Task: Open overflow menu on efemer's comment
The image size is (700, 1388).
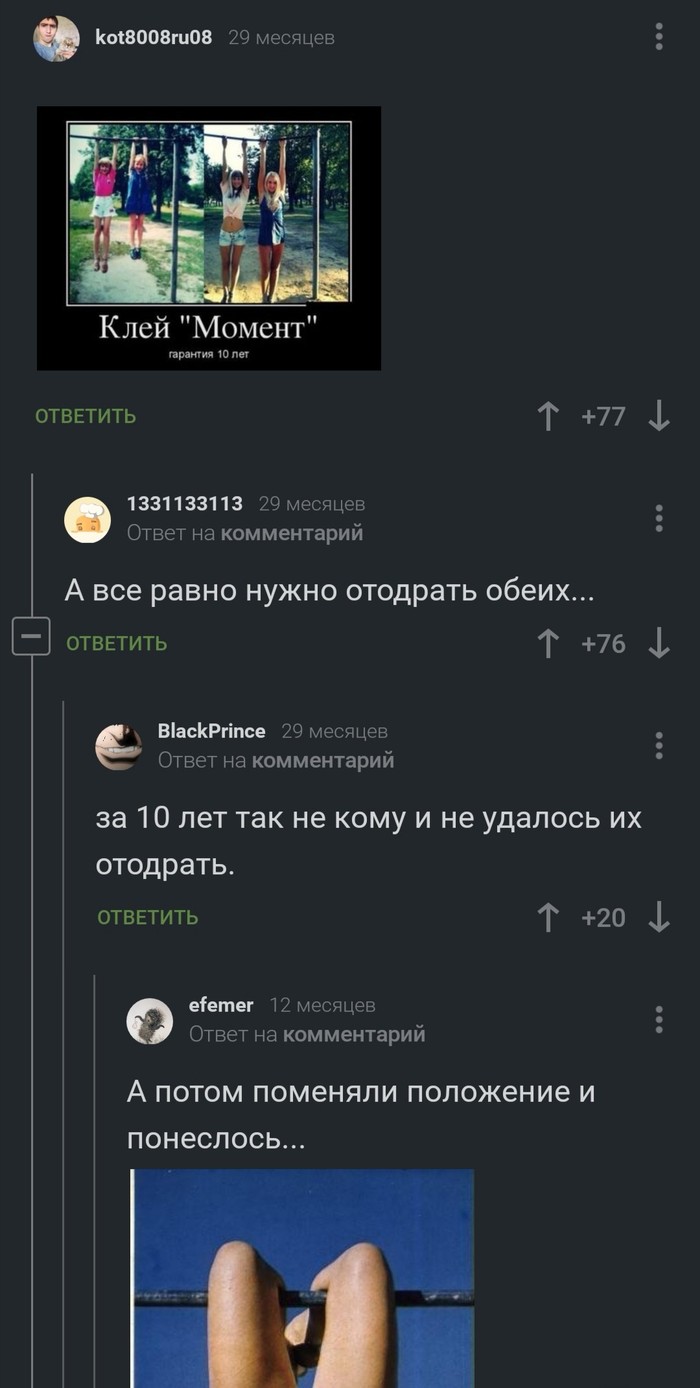Action: [x=658, y=1019]
